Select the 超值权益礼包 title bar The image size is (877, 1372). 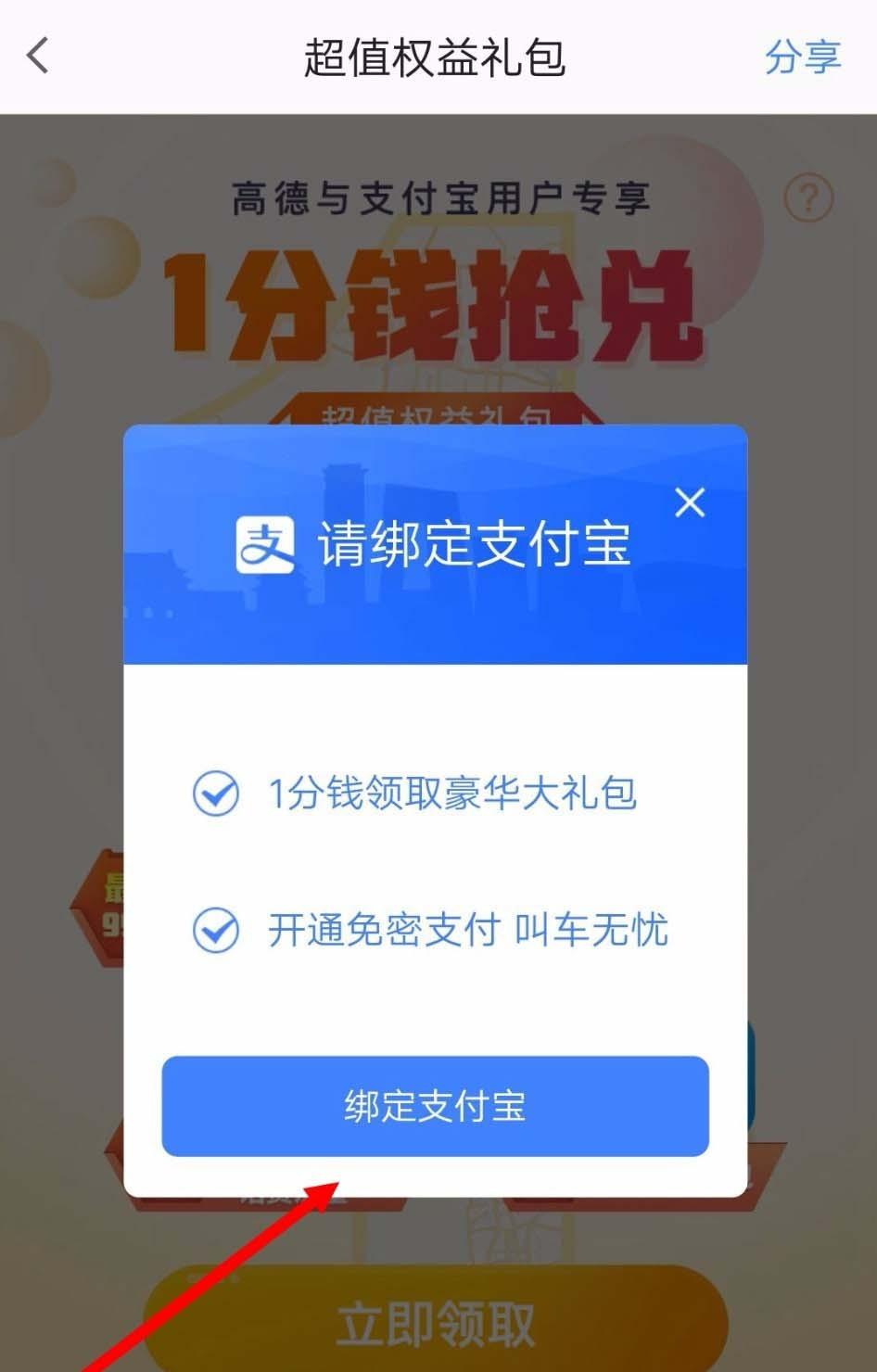tap(436, 57)
